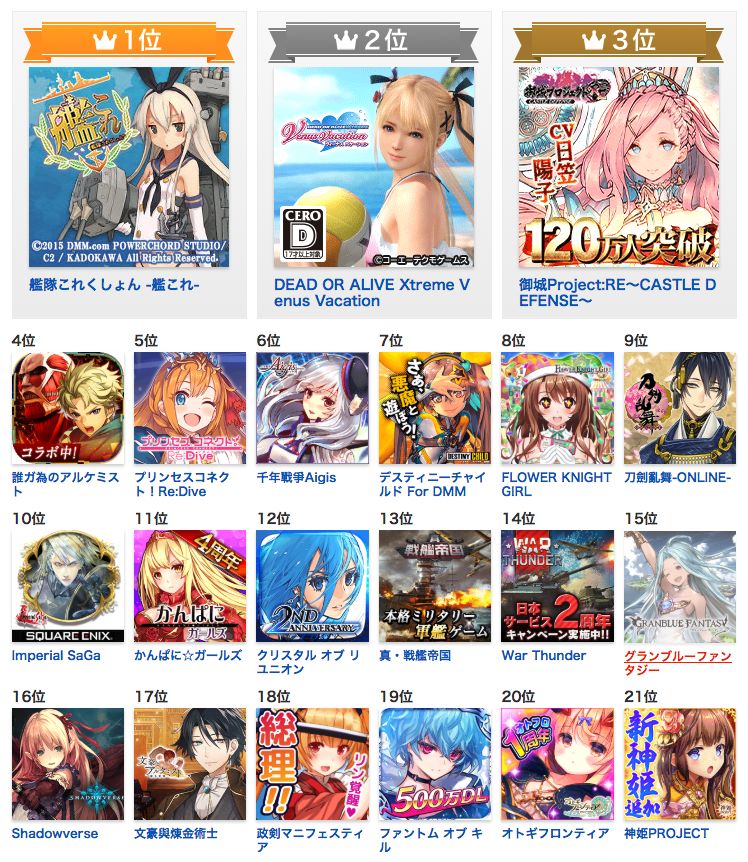Select デスティニーチャイルド For DMM
This screenshot has width=748, height=862.
pos(435,408)
